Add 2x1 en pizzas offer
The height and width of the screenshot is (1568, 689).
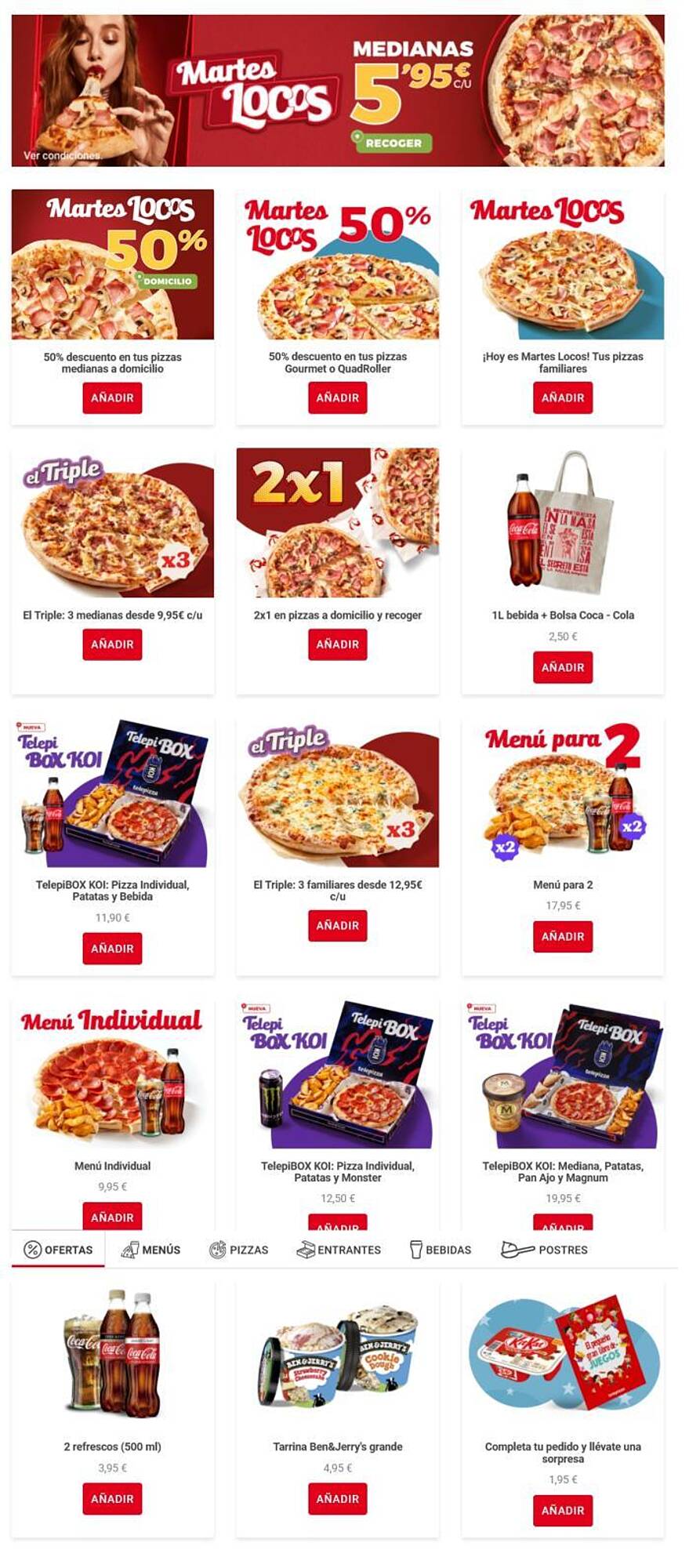337,644
